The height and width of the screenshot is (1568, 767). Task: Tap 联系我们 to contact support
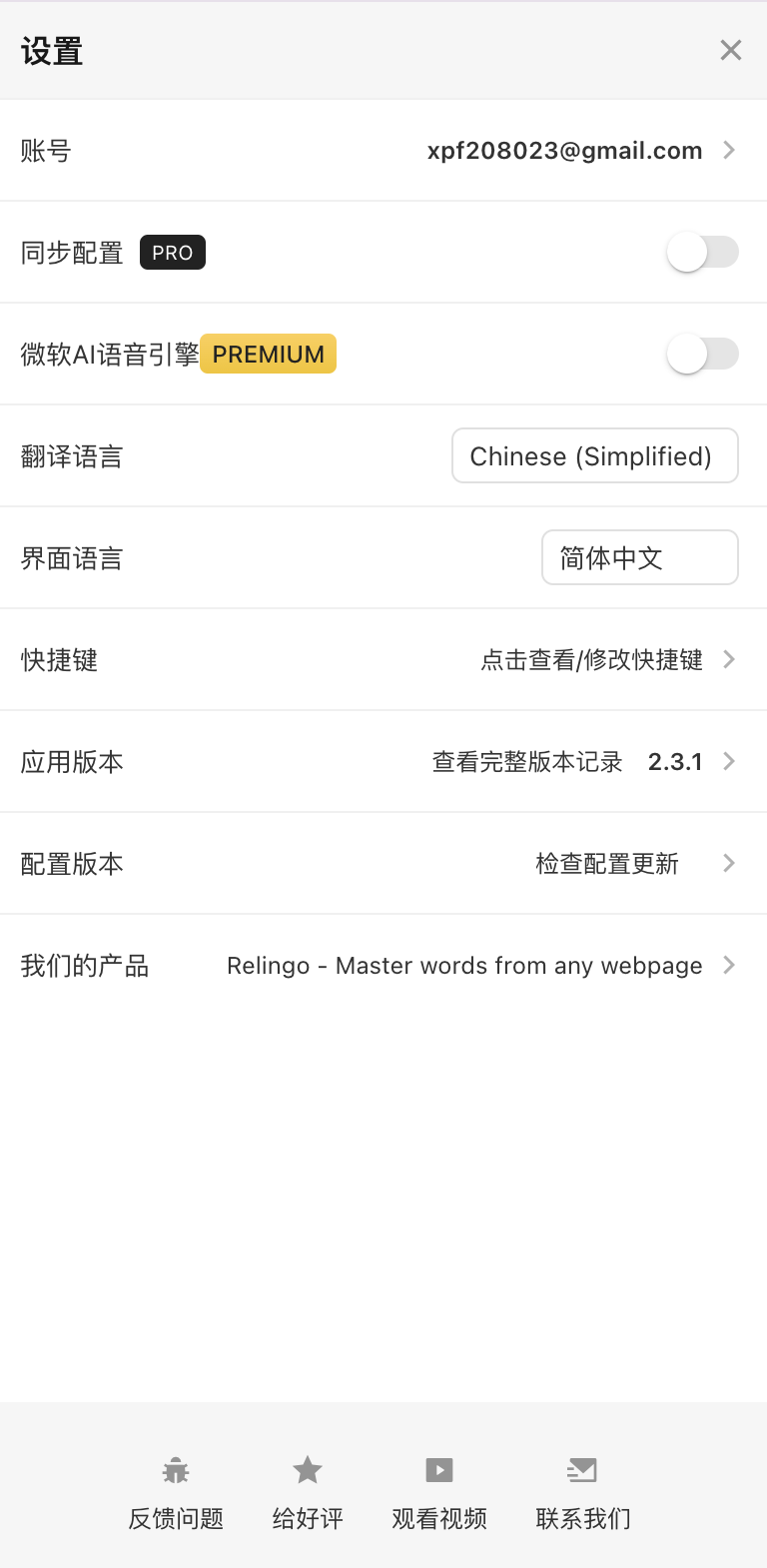(x=583, y=1492)
